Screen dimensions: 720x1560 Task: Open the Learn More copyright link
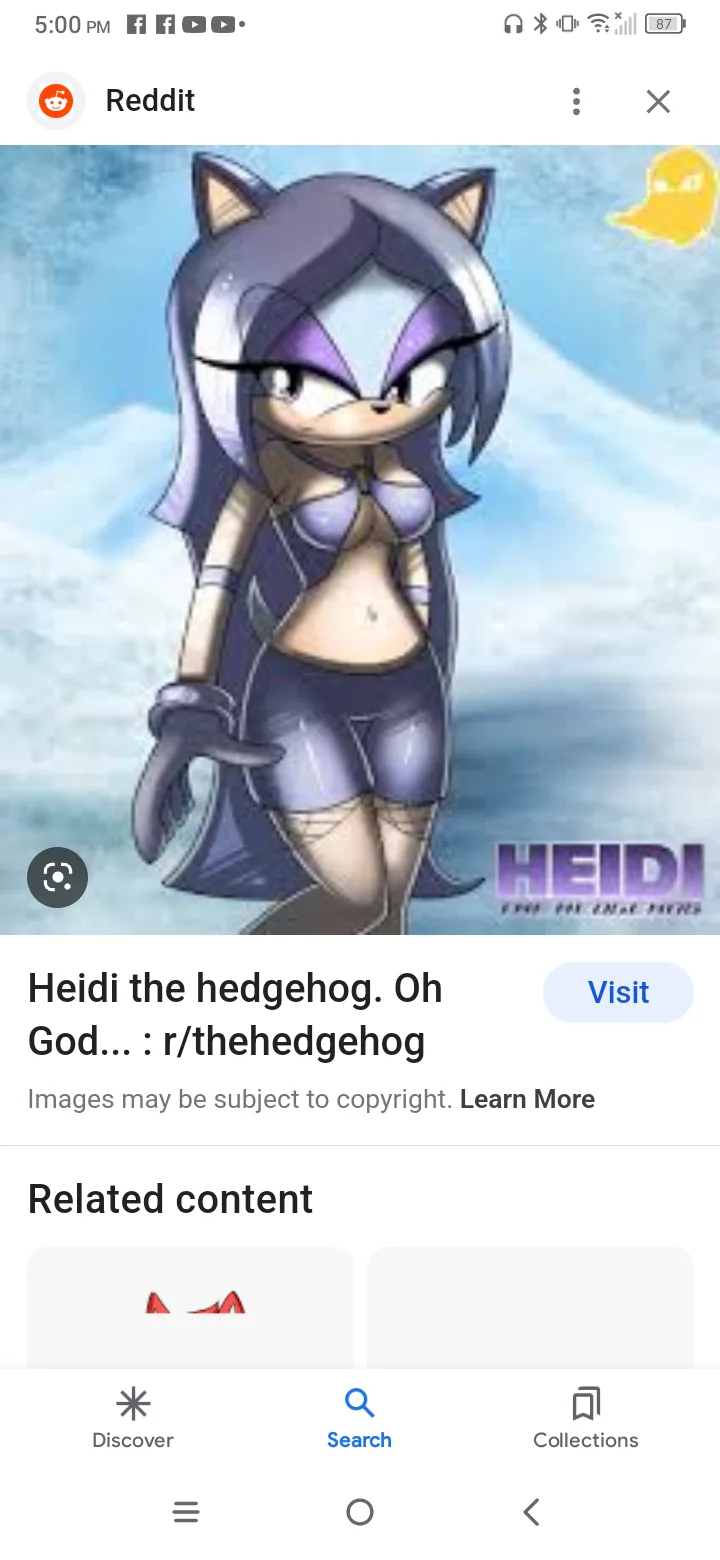click(x=527, y=1099)
